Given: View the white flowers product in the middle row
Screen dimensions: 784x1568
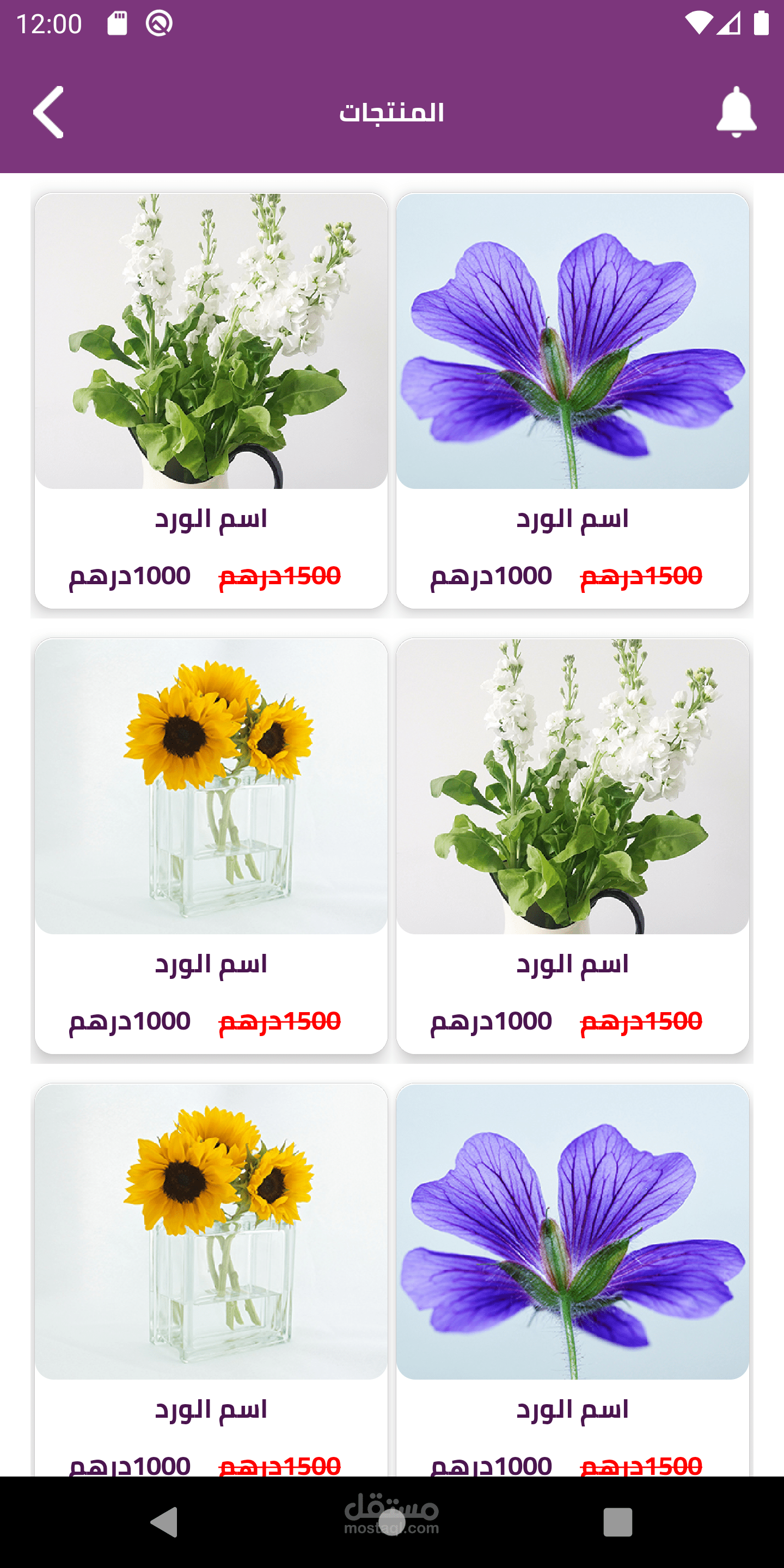Looking at the screenshot, I should [572, 786].
